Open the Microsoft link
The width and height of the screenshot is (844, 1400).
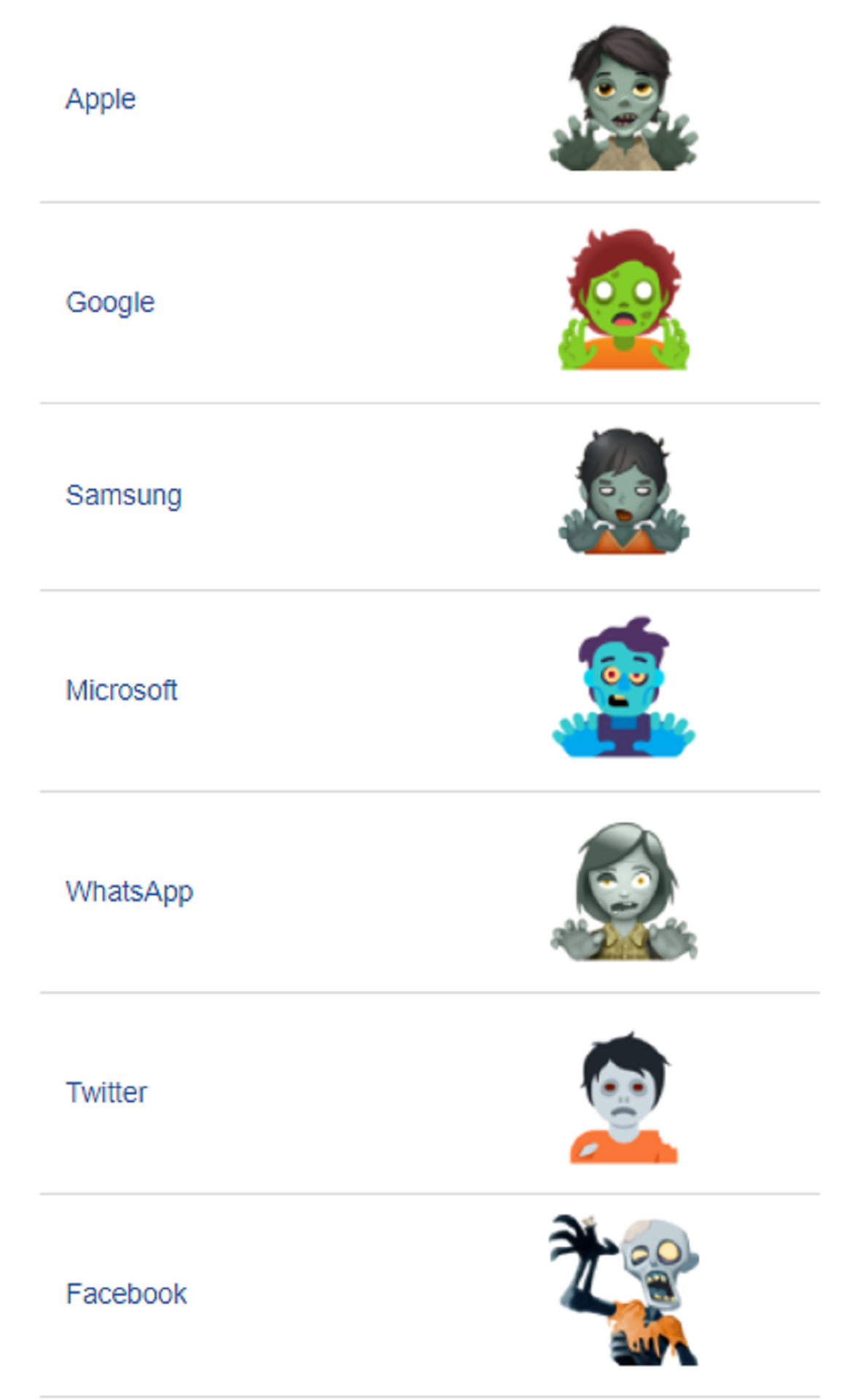122,690
